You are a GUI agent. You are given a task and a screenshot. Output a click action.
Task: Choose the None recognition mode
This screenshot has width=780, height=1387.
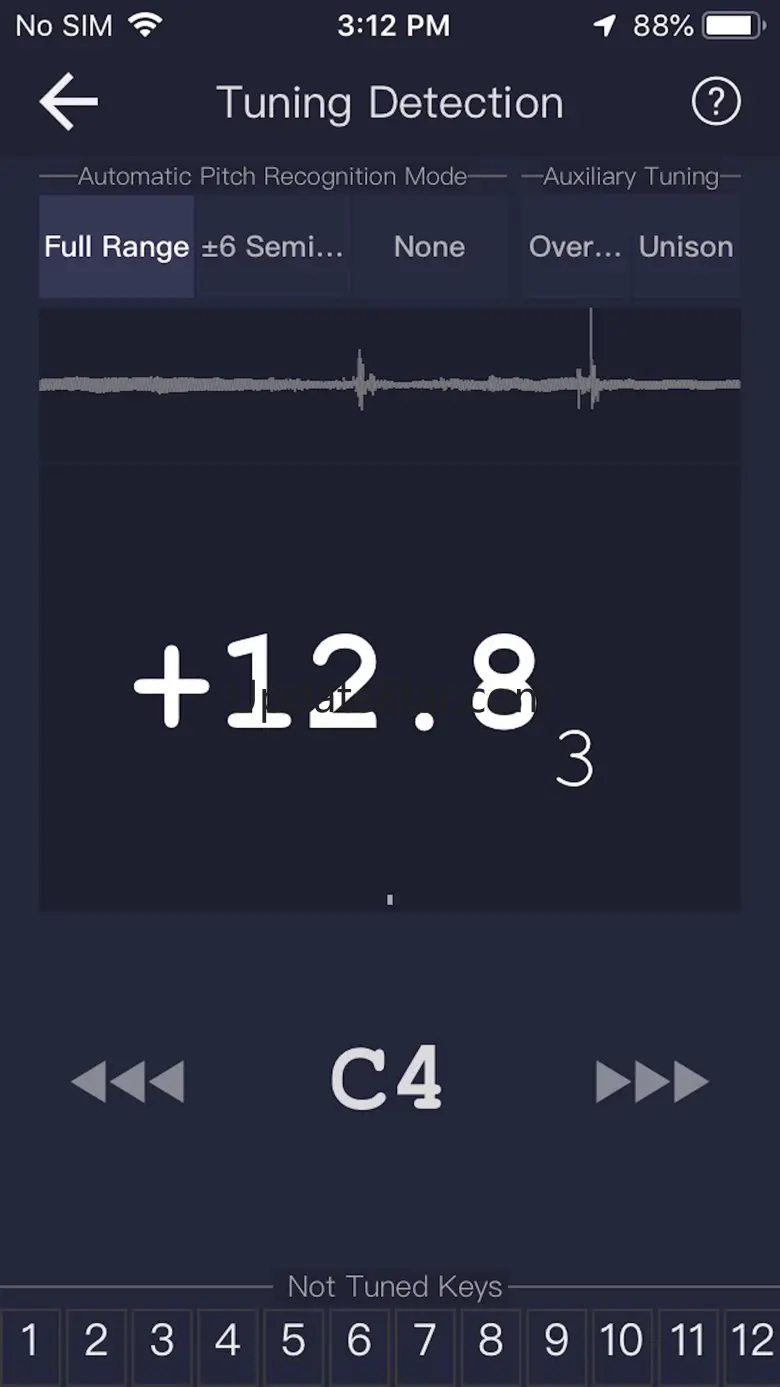pos(429,247)
